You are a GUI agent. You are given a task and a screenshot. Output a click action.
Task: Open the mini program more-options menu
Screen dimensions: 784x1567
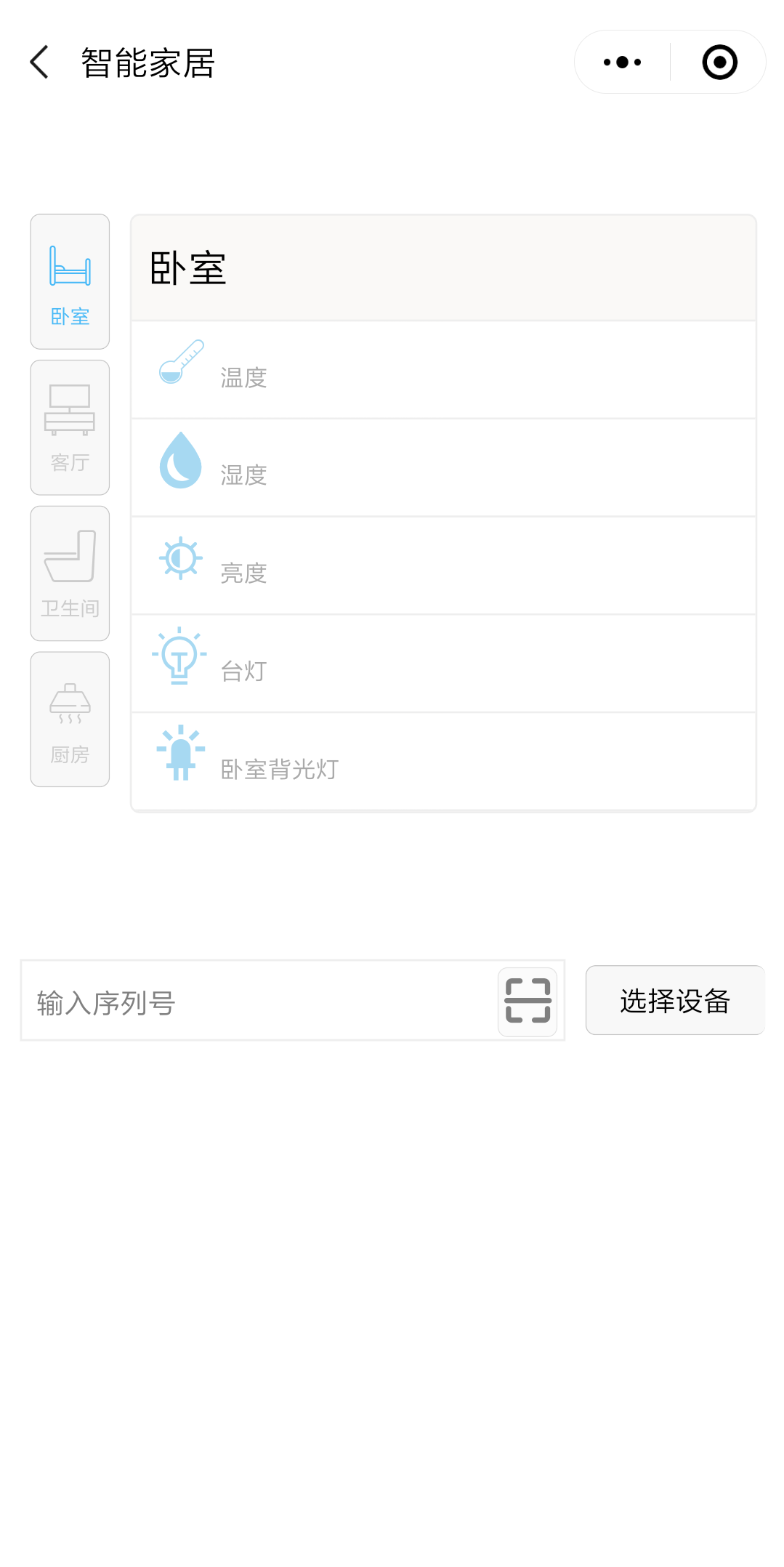click(623, 63)
